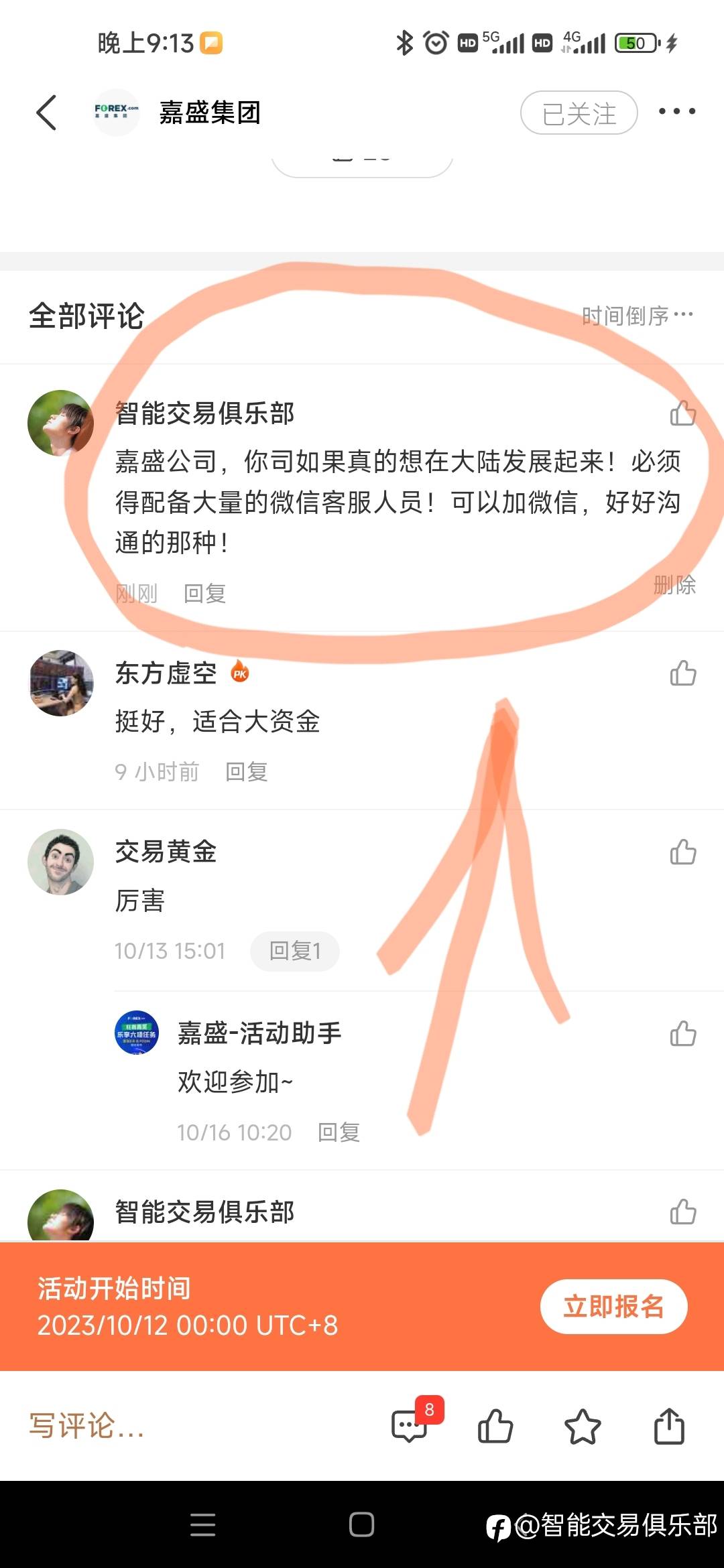Open the 写评论 comment input
The width and height of the screenshot is (724, 1568).
(x=87, y=1426)
